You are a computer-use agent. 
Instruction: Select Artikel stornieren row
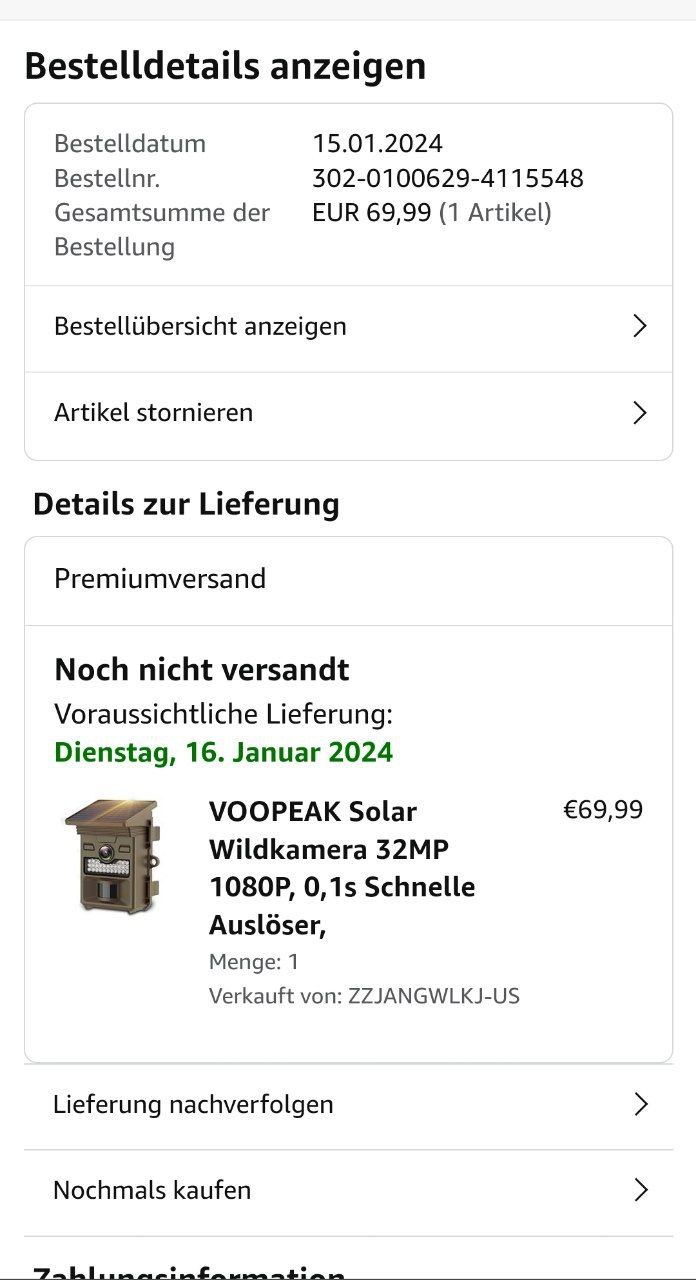coord(348,413)
